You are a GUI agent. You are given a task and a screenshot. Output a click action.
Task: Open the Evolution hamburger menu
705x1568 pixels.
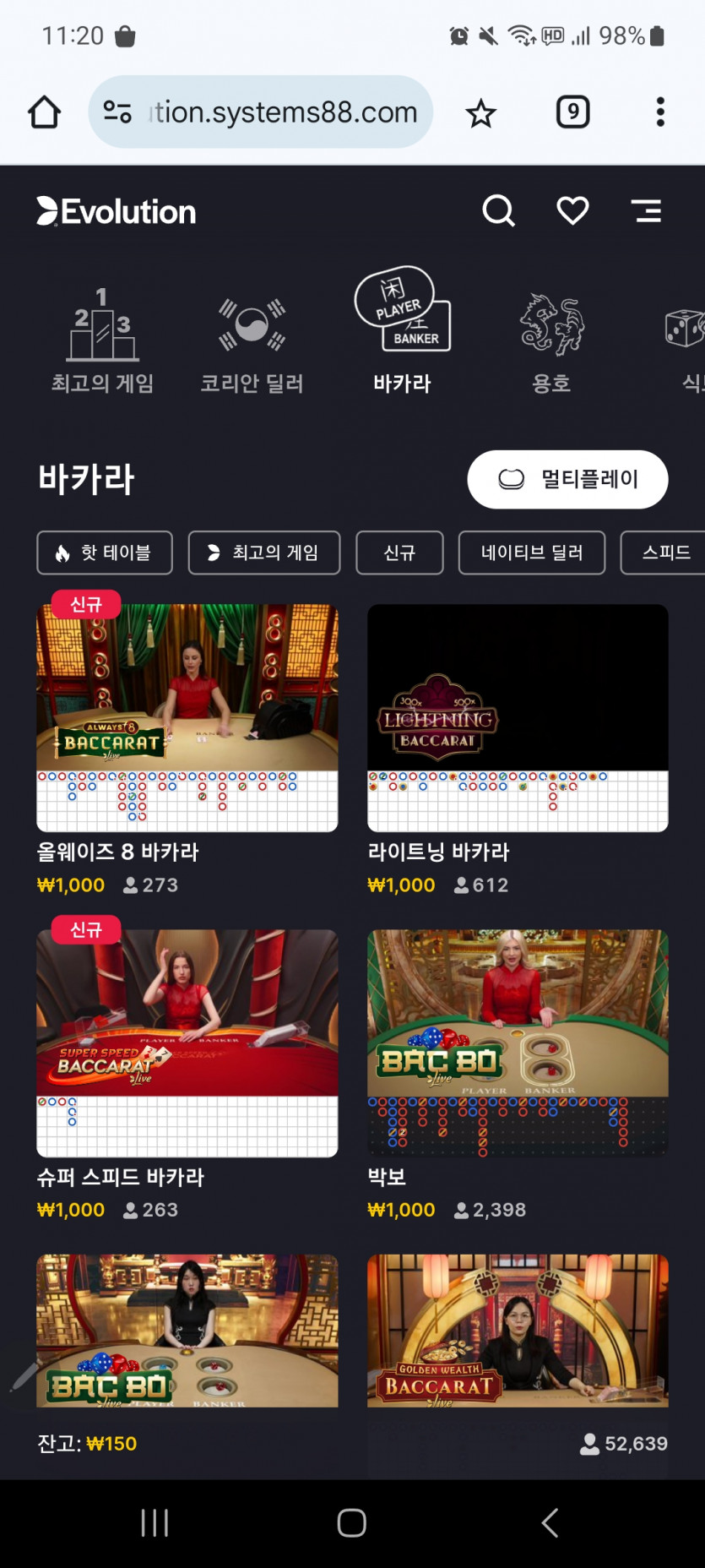[647, 211]
